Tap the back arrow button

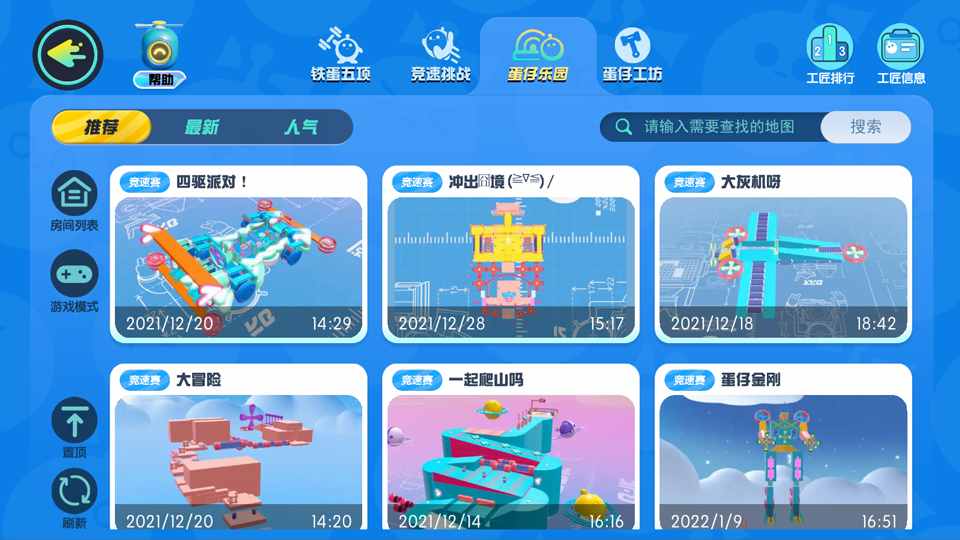67,55
